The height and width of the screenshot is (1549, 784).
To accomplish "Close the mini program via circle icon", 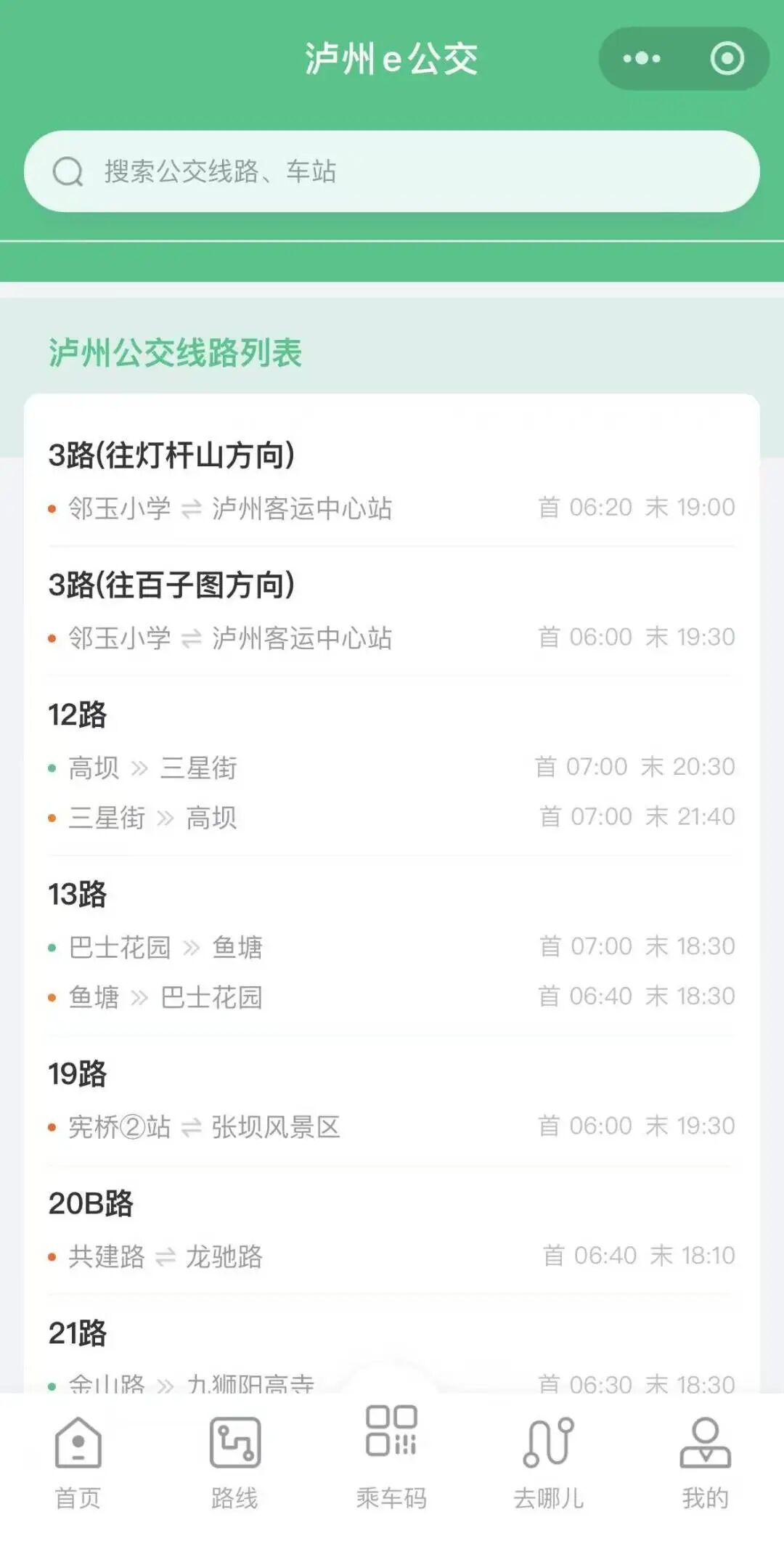I will pos(727,59).
